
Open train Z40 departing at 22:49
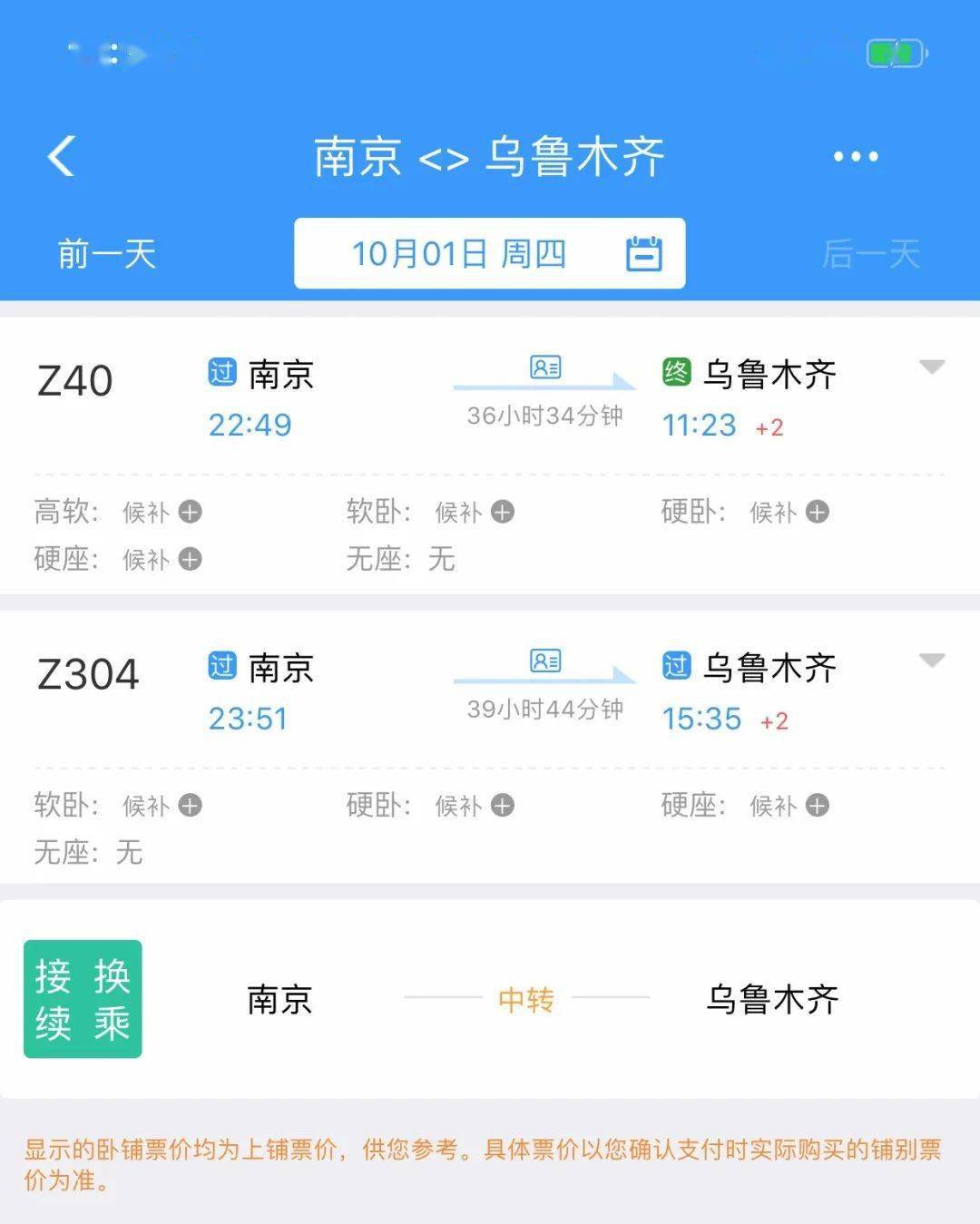pyautogui.click(x=76, y=381)
